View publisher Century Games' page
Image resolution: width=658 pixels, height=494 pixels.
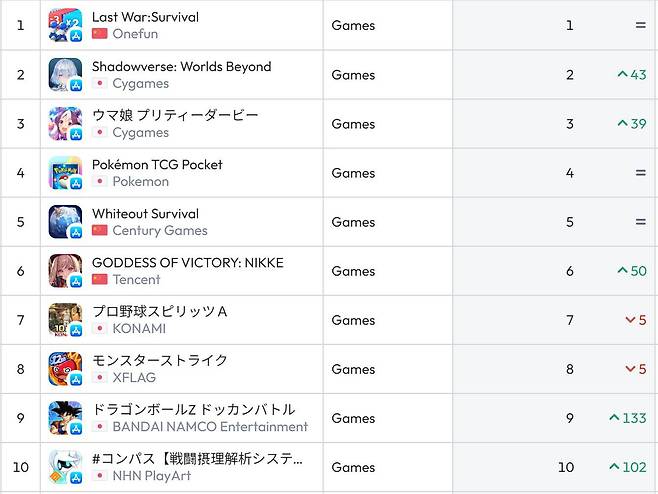click(x=160, y=230)
